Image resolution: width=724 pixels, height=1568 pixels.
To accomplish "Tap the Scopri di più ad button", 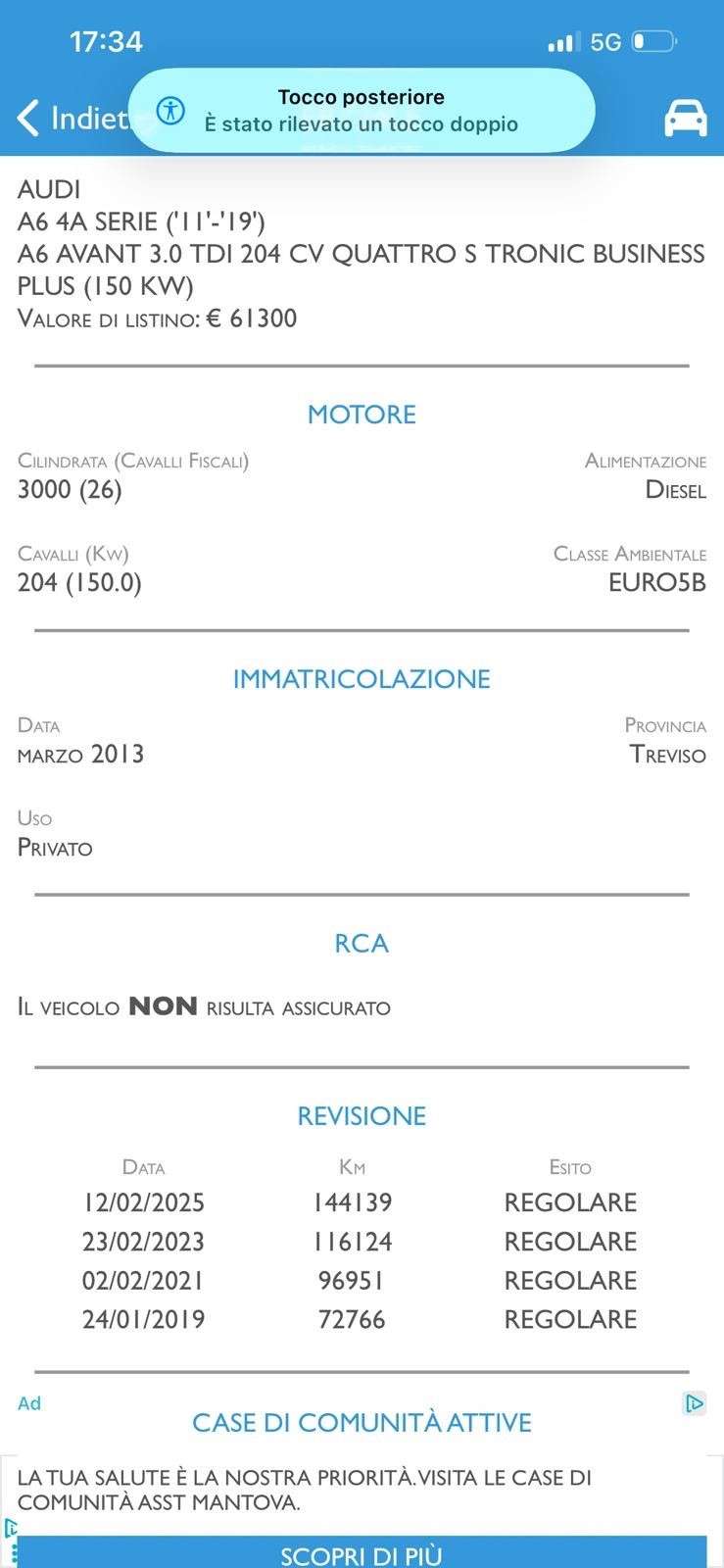I will (x=362, y=1553).
